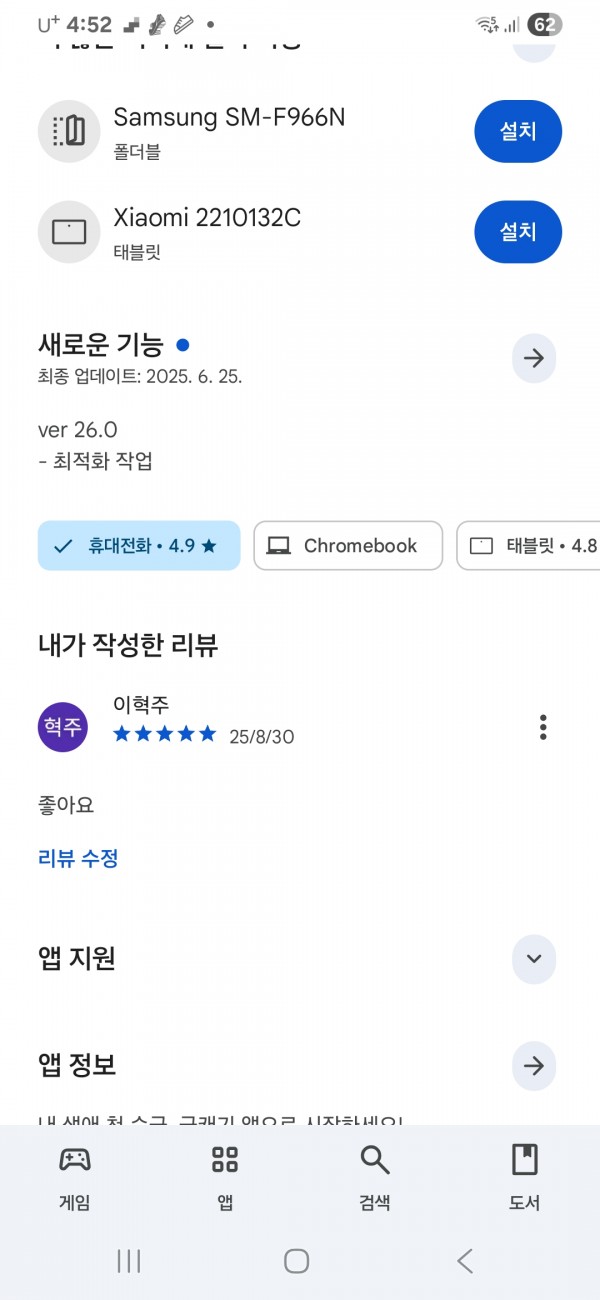Switch to the 검색 tab

pyautogui.click(x=375, y=1178)
